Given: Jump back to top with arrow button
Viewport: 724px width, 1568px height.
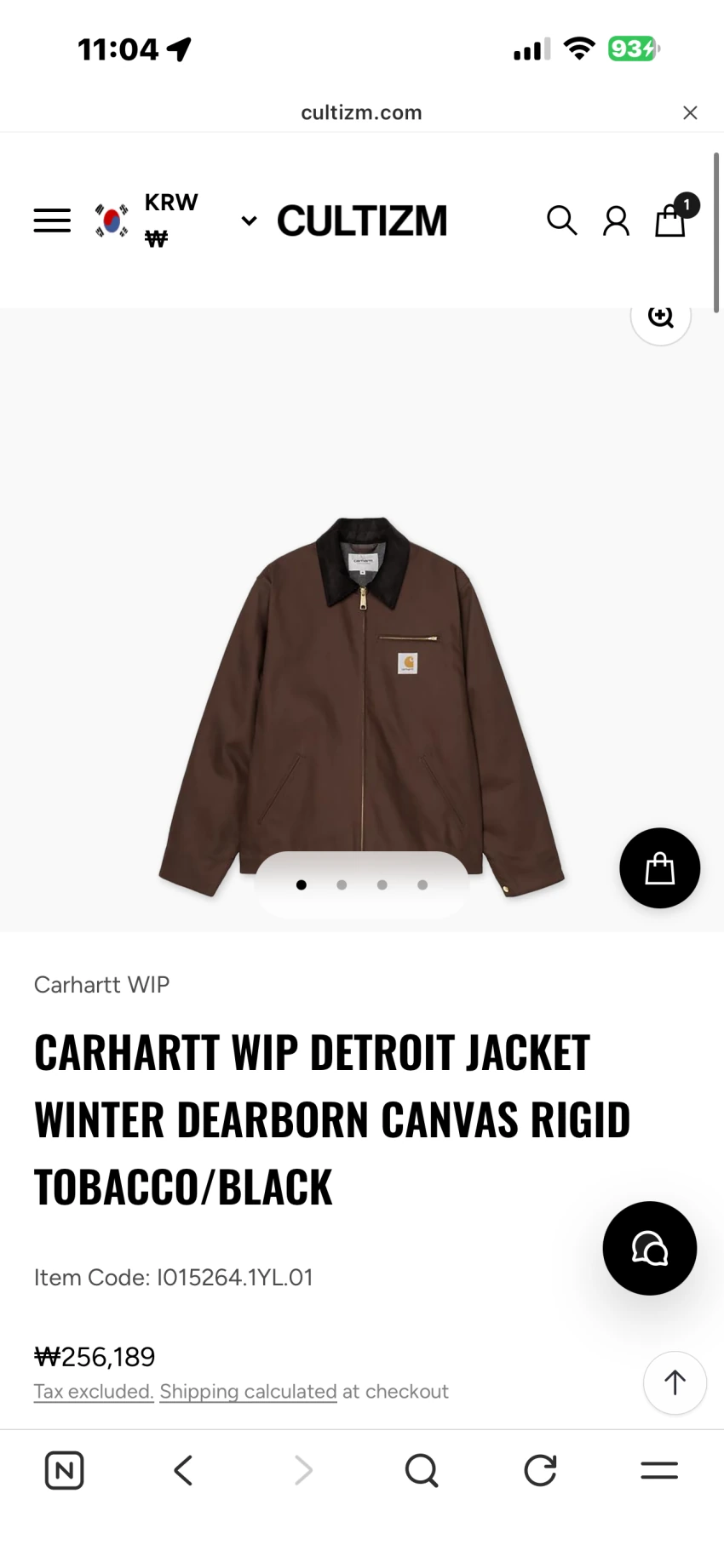Looking at the screenshot, I should 675,1382.
